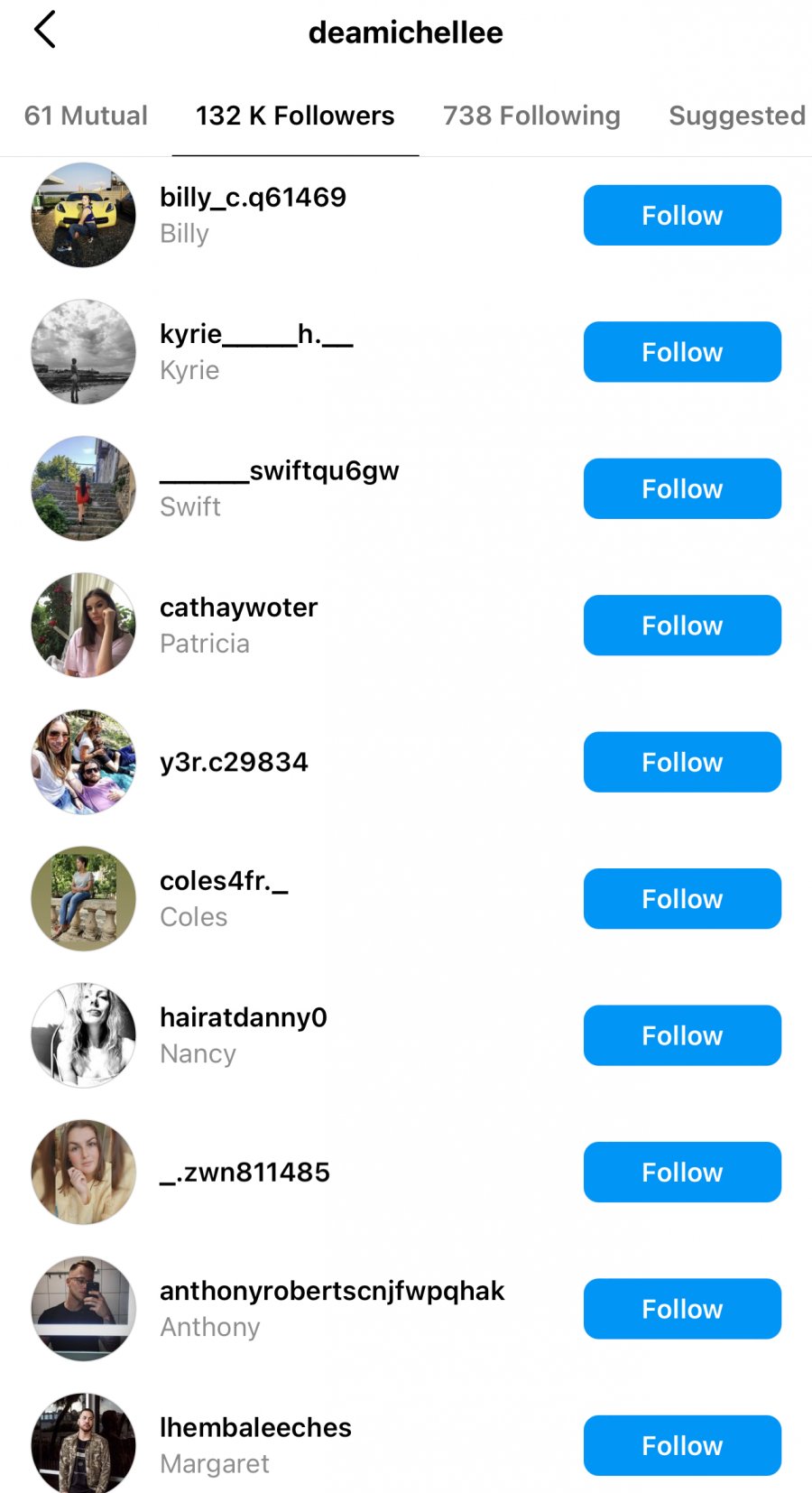Image resolution: width=812 pixels, height=1493 pixels.
Task: View billy_c.q61469's profile picture
Action: click(84, 216)
